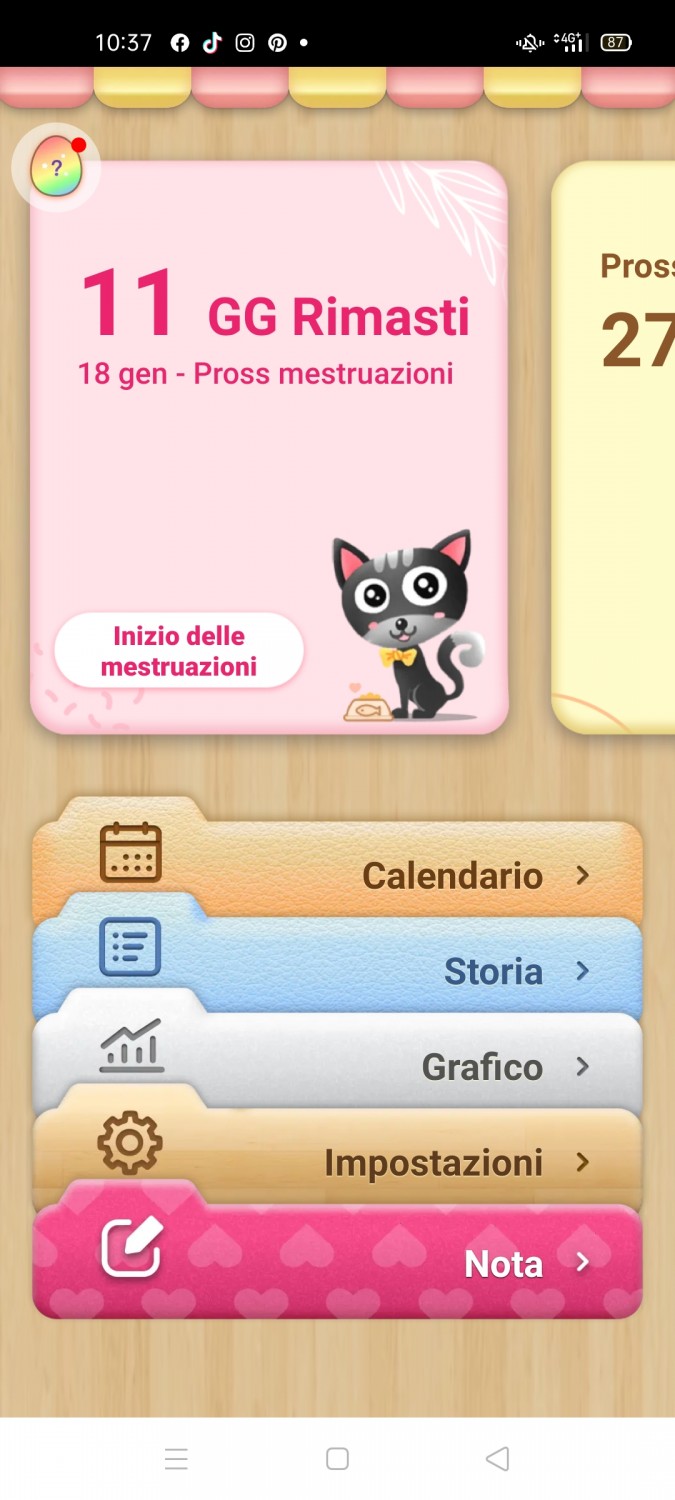Viewport: 675px width, 1500px height.
Task: Go to the system home screen
Action: [x=337, y=1459]
